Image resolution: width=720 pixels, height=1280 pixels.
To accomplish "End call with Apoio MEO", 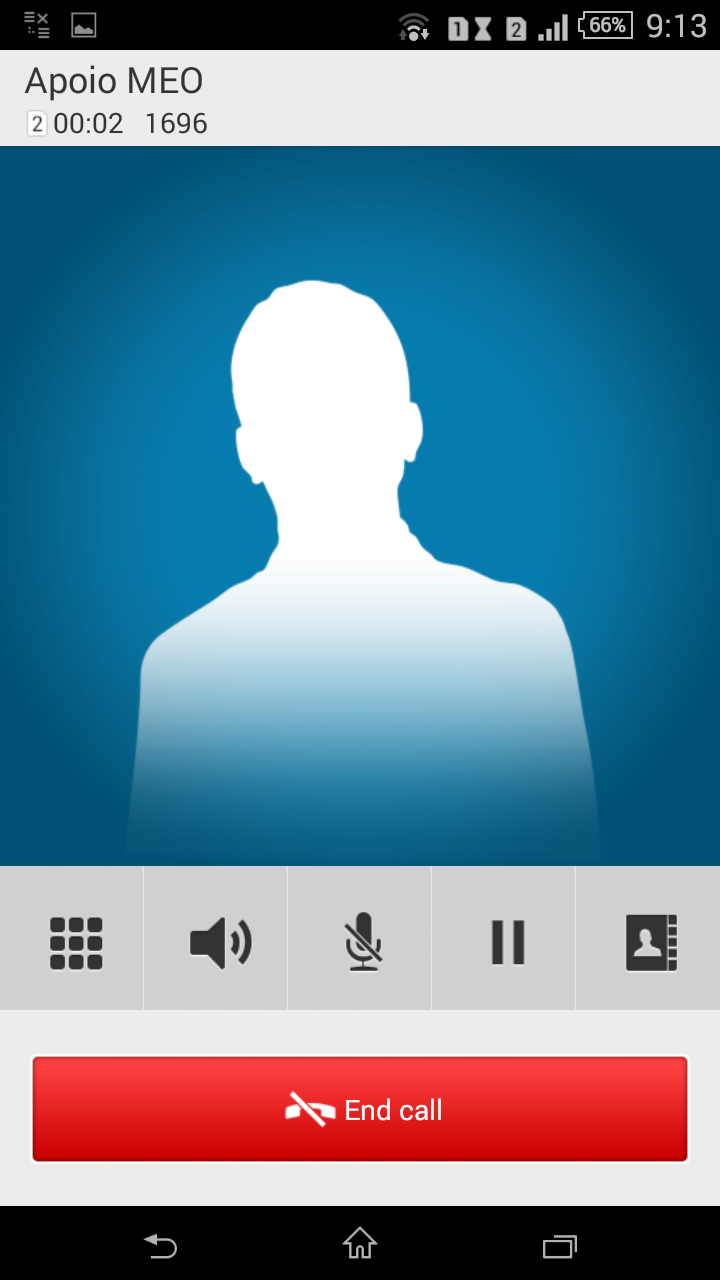I will click(x=360, y=1109).
